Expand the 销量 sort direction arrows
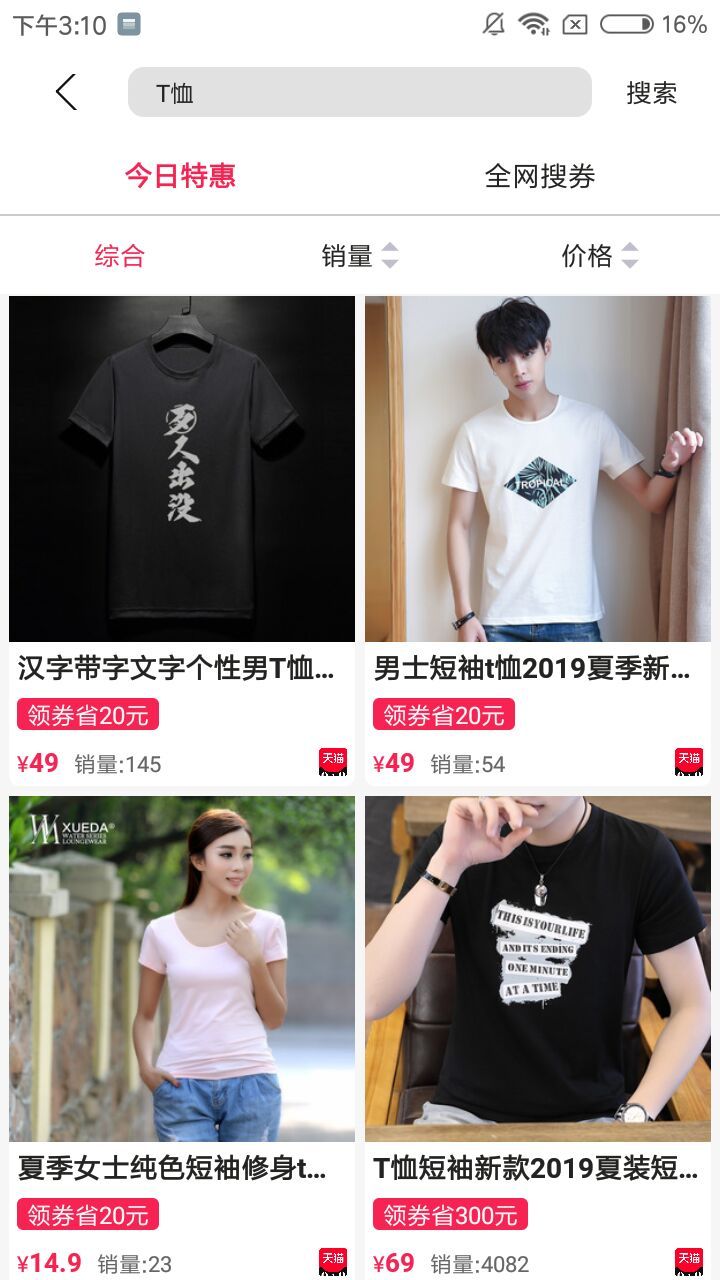720x1280 pixels. 392,256
